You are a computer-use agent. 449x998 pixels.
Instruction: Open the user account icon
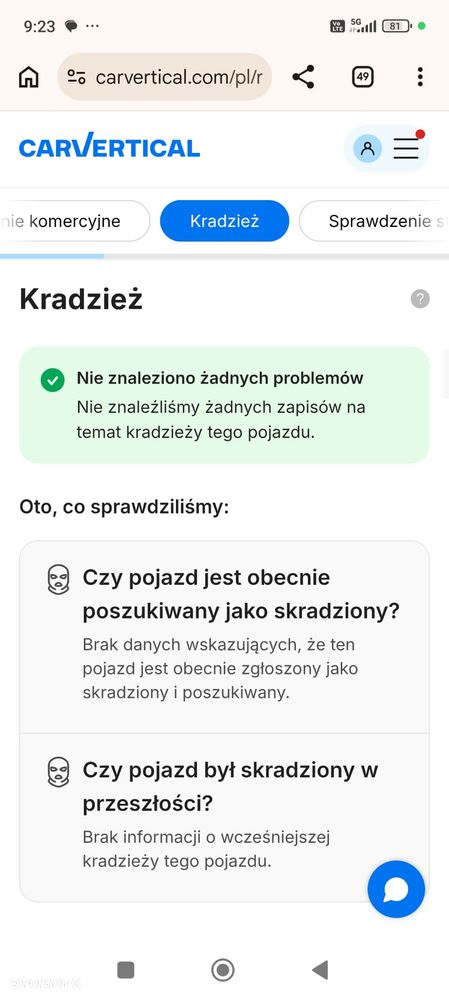[x=367, y=148]
